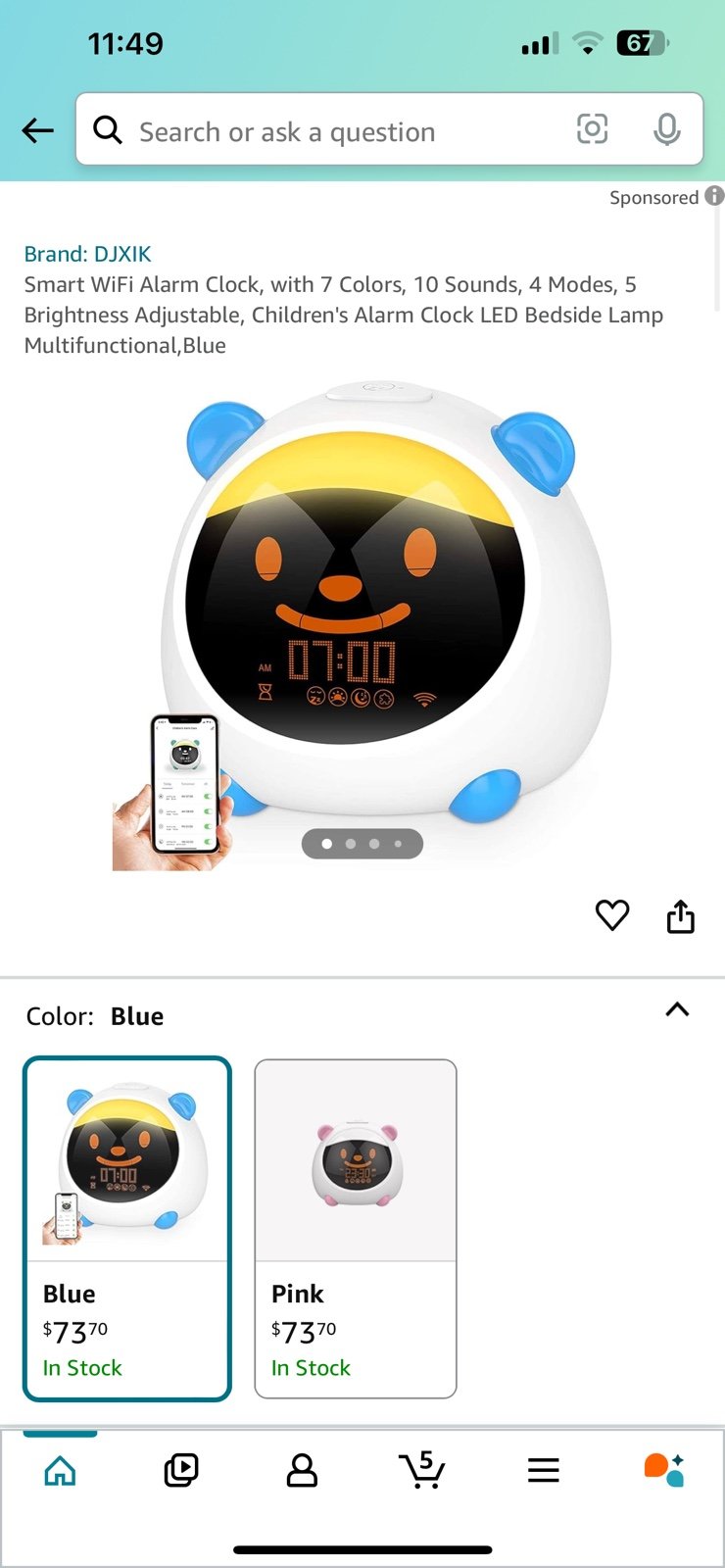Tap the search or ask a question field

click(389, 129)
